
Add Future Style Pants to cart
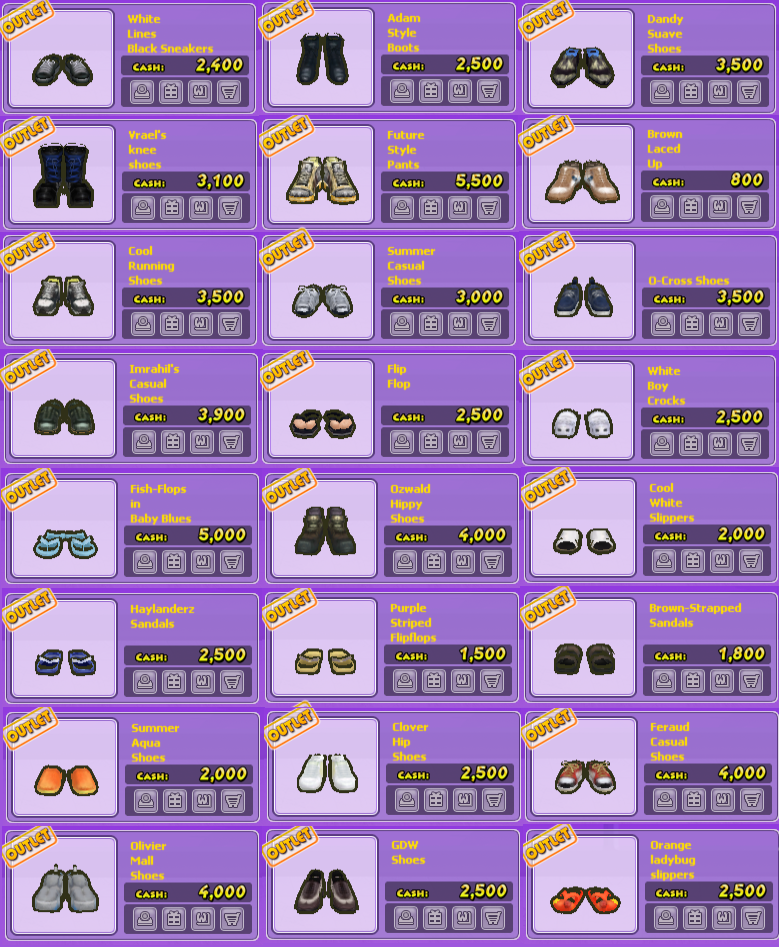pyautogui.click(x=489, y=208)
